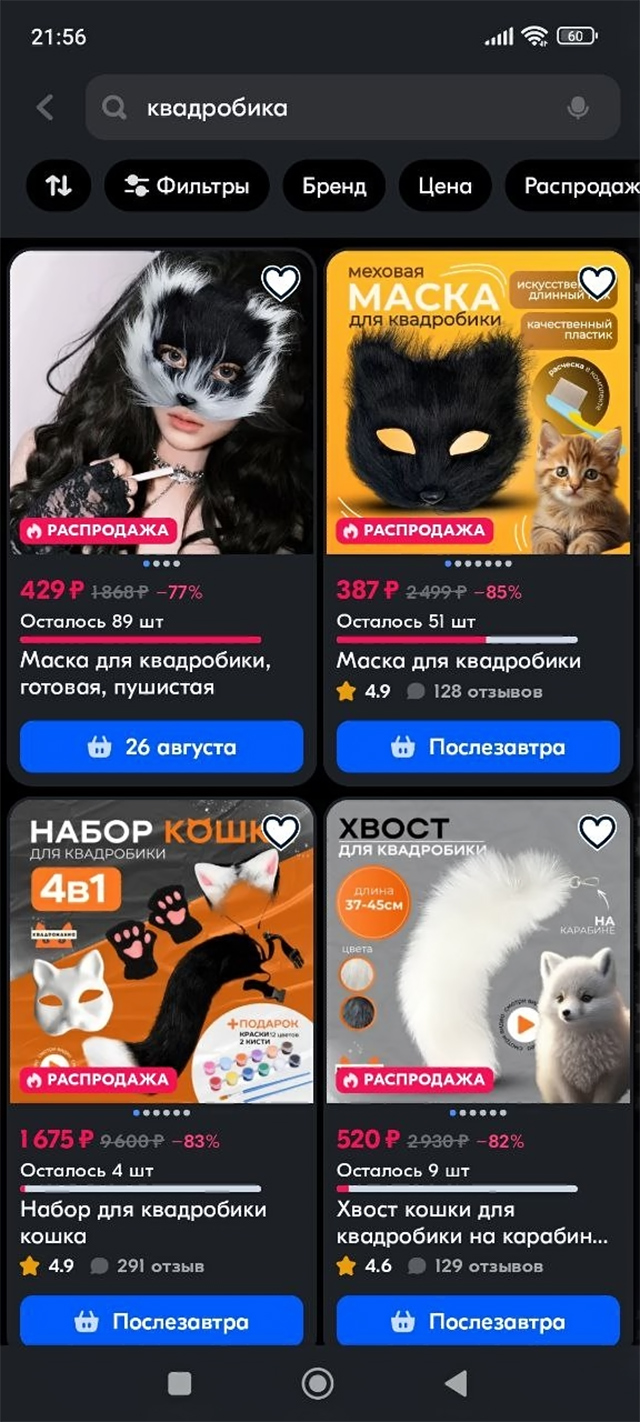Image resolution: width=640 pixels, height=1422 pixels.
Task: Favorite the 387 ₽ Маска для квадробики
Action: pos(597,284)
